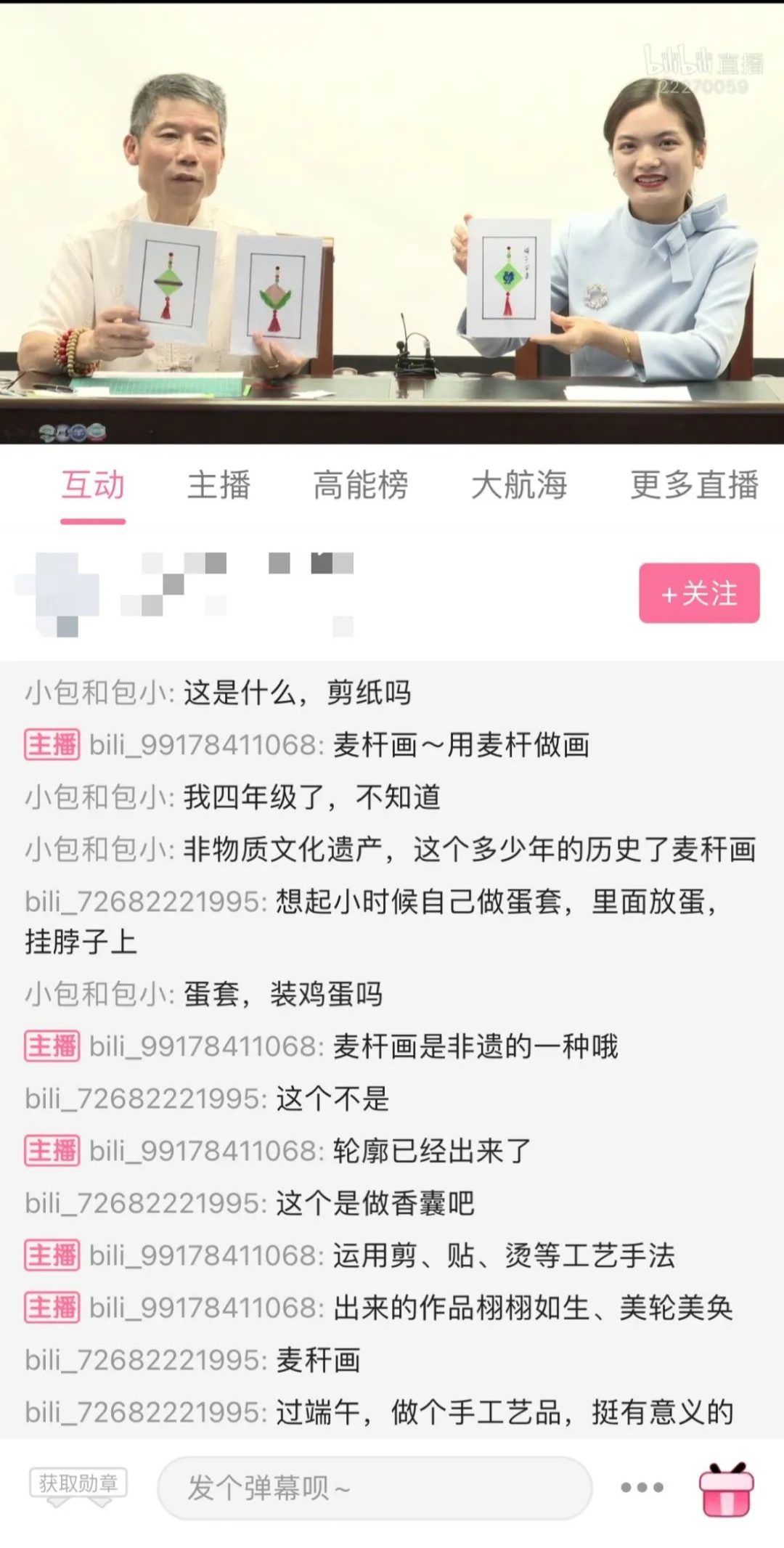Switch to the 主播 tab
This screenshot has height=1548, width=784.
219,485
